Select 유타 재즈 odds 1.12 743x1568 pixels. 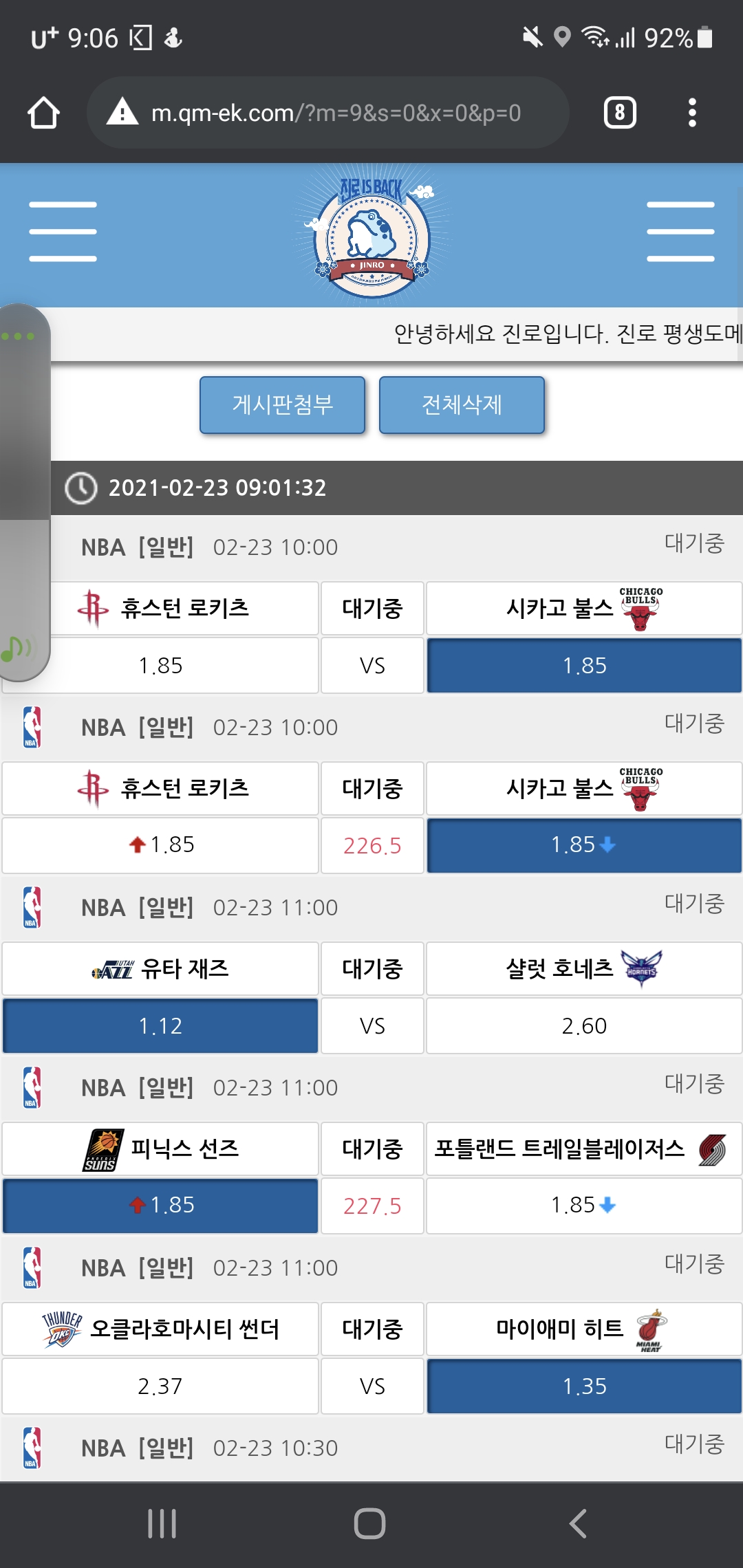(x=160, y=1026)
